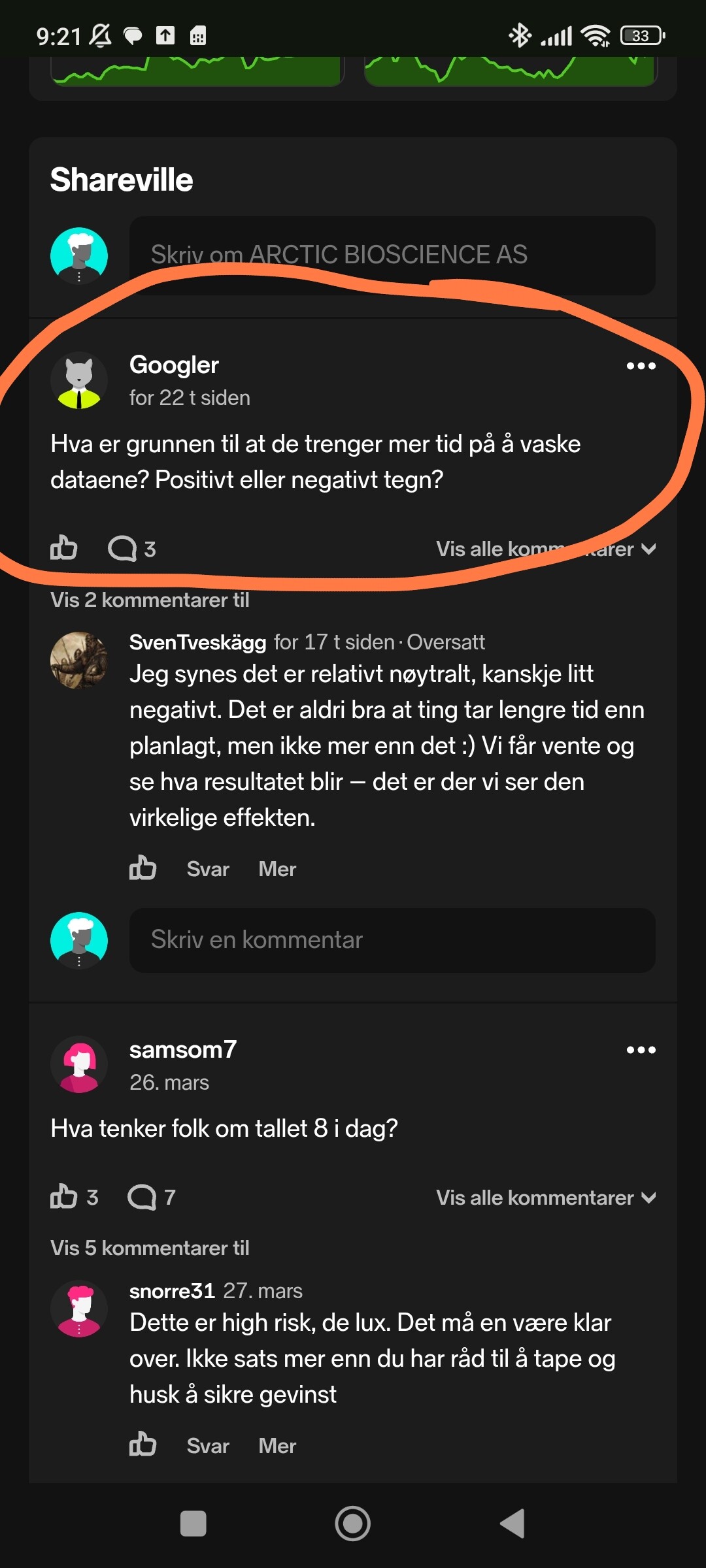
Task: Show 'Vis 2 kommentarer til'
Action: pyautogui.click(x=150, y=600)
